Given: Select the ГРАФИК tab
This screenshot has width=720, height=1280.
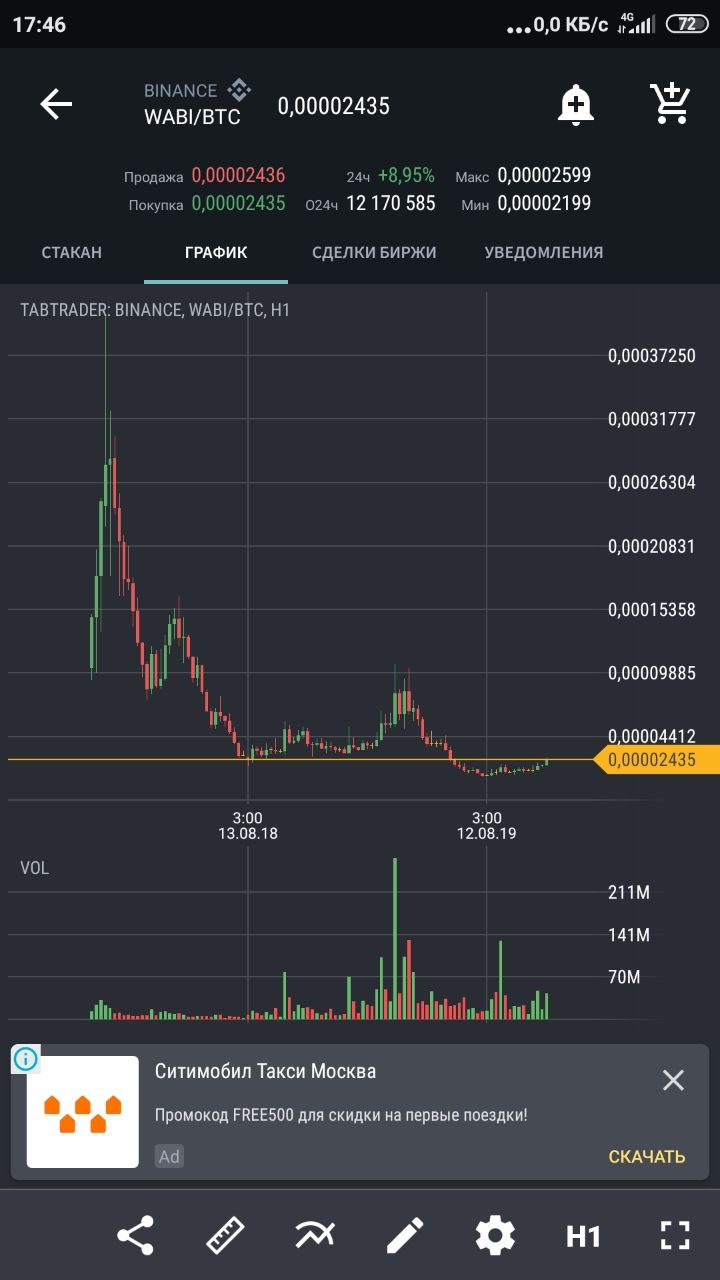Looking at the screenshot, I should tap(216, 252).
